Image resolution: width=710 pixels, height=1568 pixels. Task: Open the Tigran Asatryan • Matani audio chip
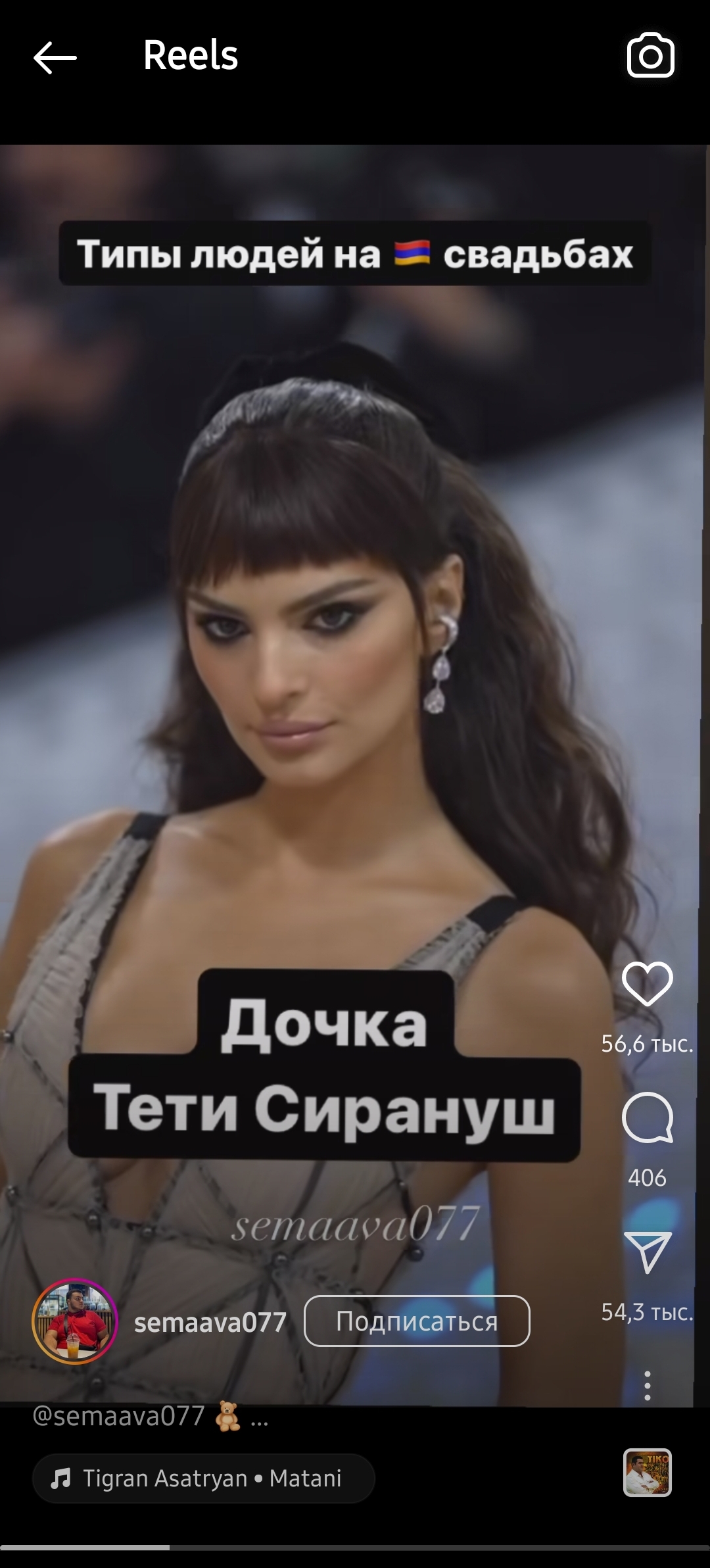click(203, 1479)
